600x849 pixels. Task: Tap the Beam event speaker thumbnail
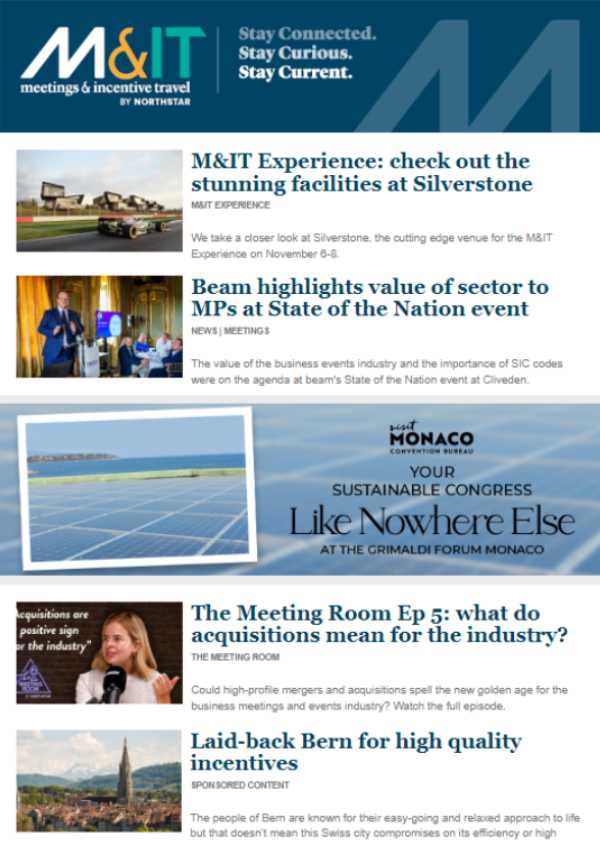99,327
